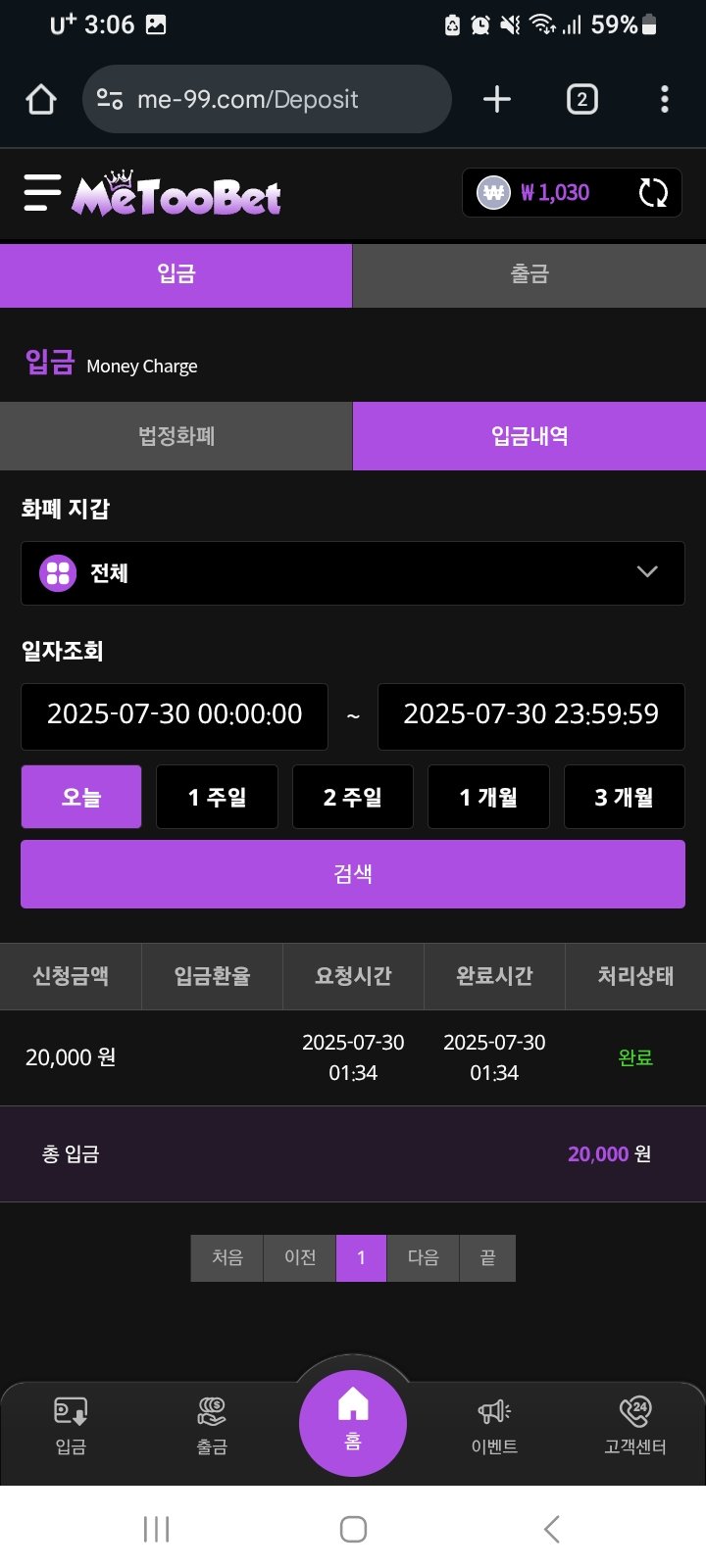
Task: Expand the 화폐 지갑 전체 dropdown
Action: pos(353,573)
